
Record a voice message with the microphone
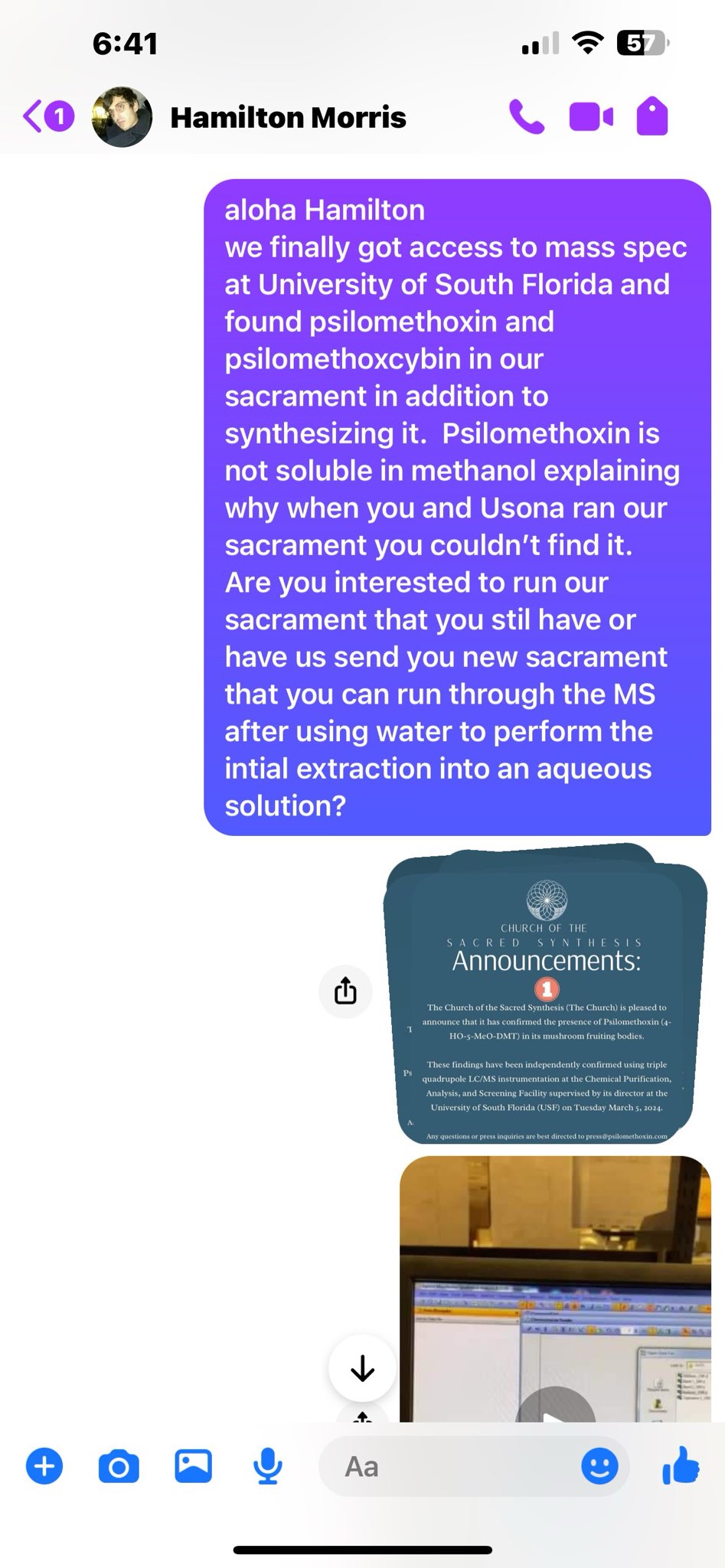tap(267, 1466)
